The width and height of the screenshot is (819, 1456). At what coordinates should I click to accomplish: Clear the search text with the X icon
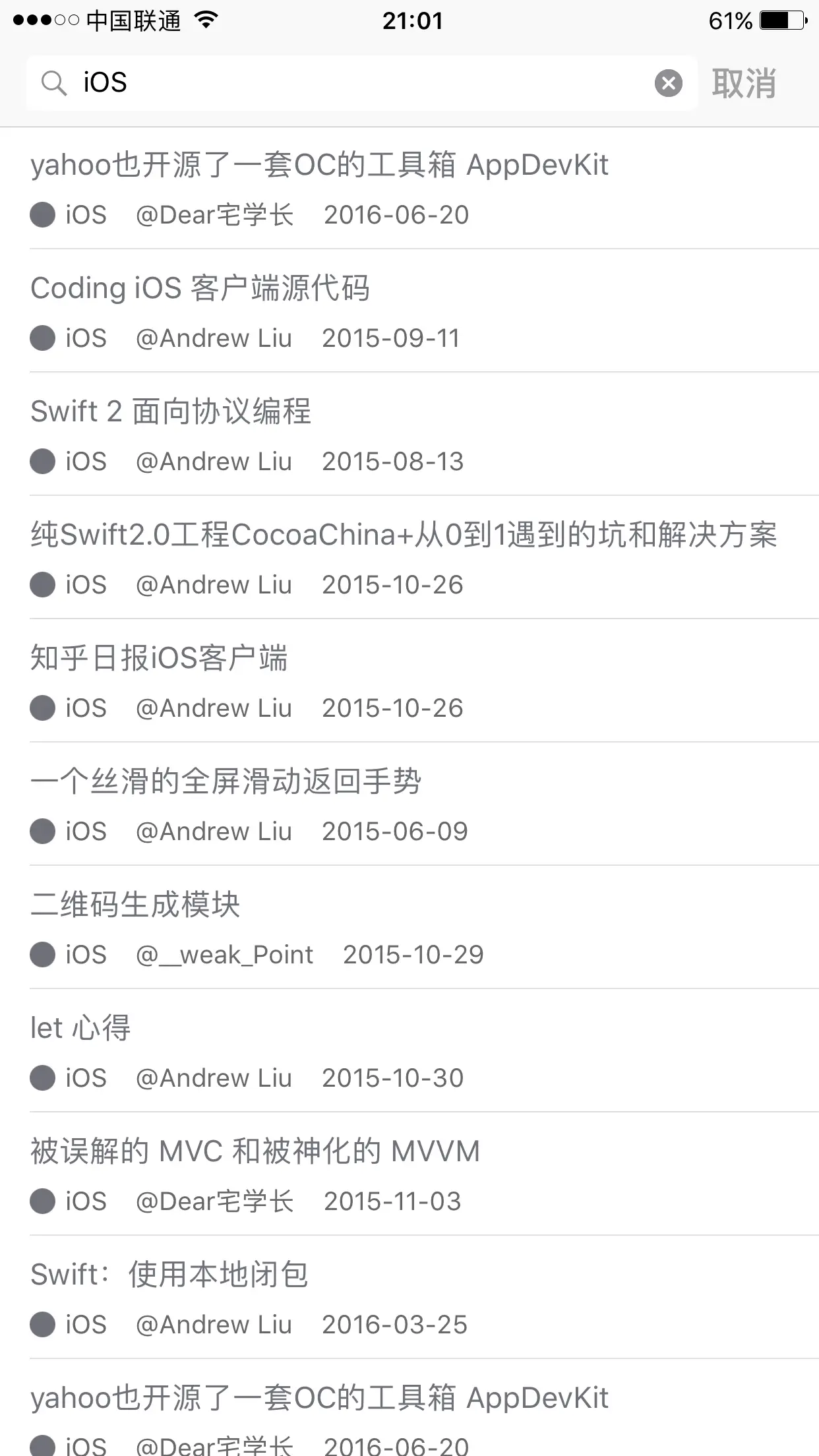tap(668, 83)
